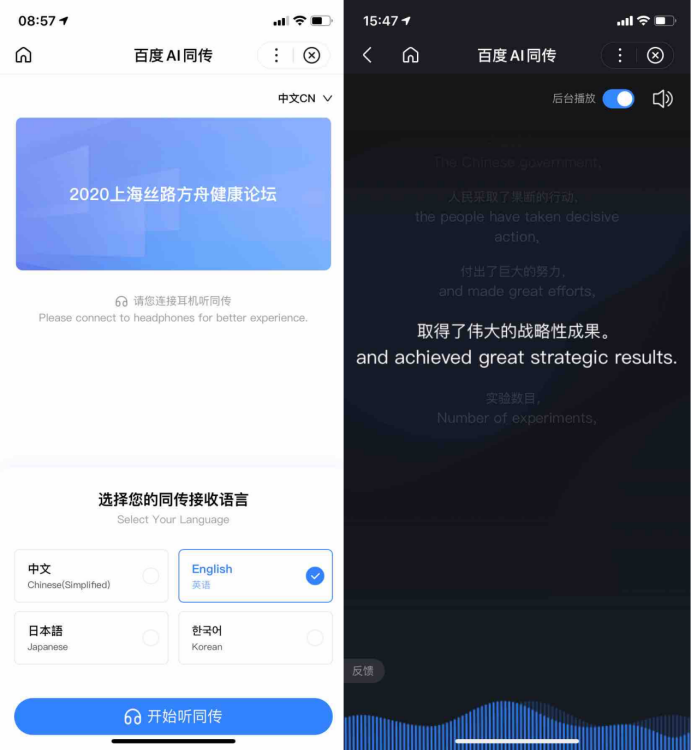
Task: Toggle the 后台播放 background play switch
Action: (x=618, y=98)
